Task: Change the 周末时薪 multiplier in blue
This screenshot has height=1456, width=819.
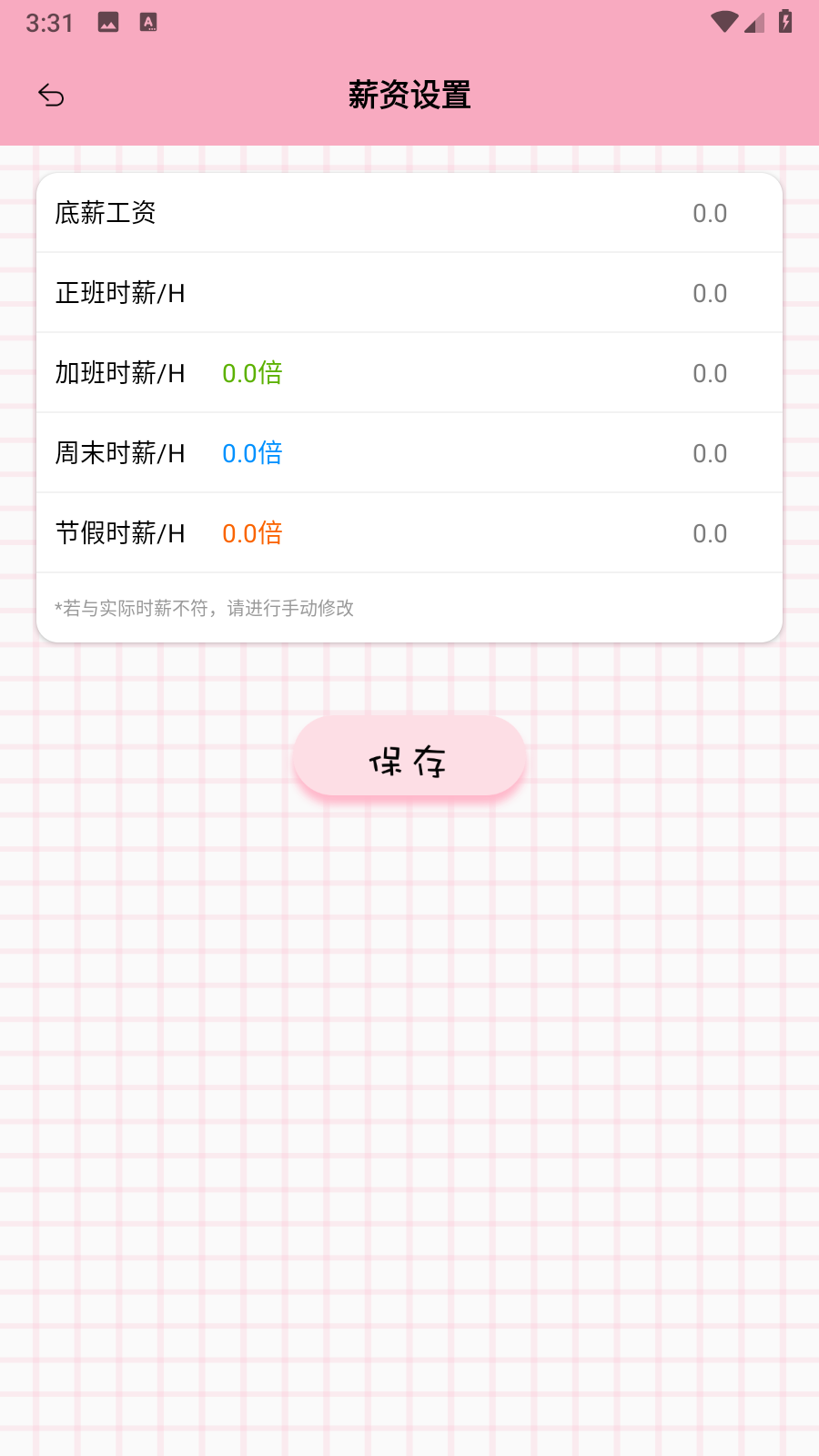Action: tap(252, 453)
